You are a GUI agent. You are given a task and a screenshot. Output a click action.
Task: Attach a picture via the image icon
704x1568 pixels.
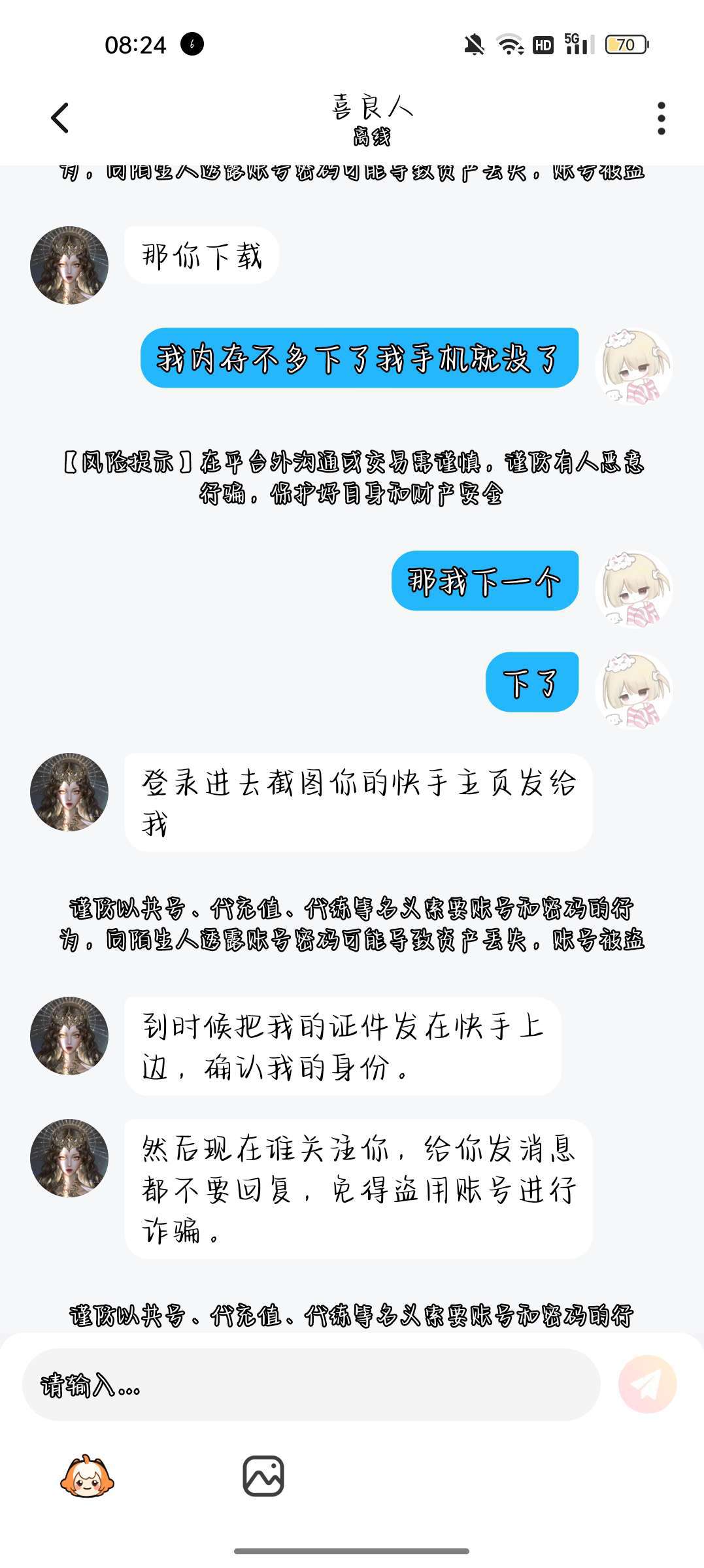(x=263, y=1476)
